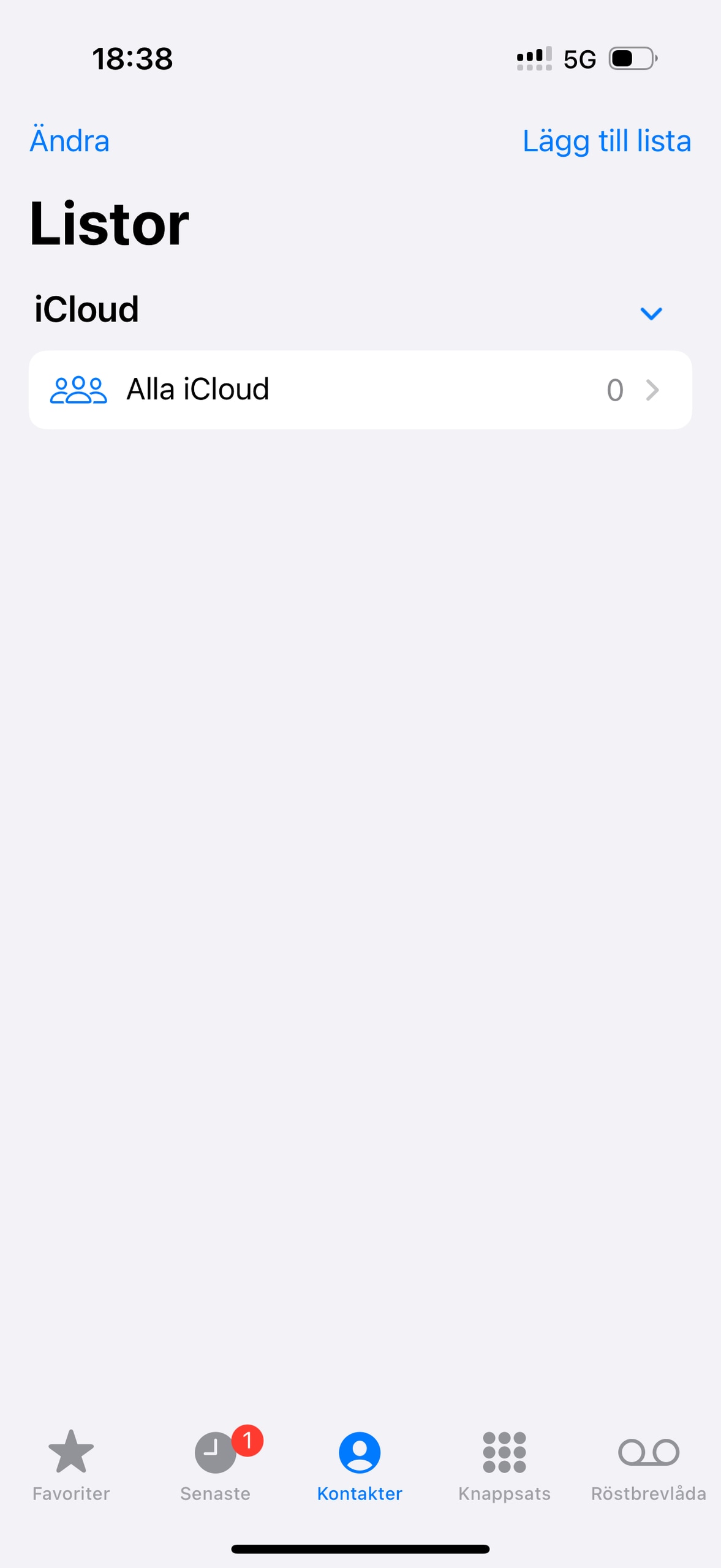Select the Kontakter tab
Screen dimensions: 721x1568
click(360, 1464)
